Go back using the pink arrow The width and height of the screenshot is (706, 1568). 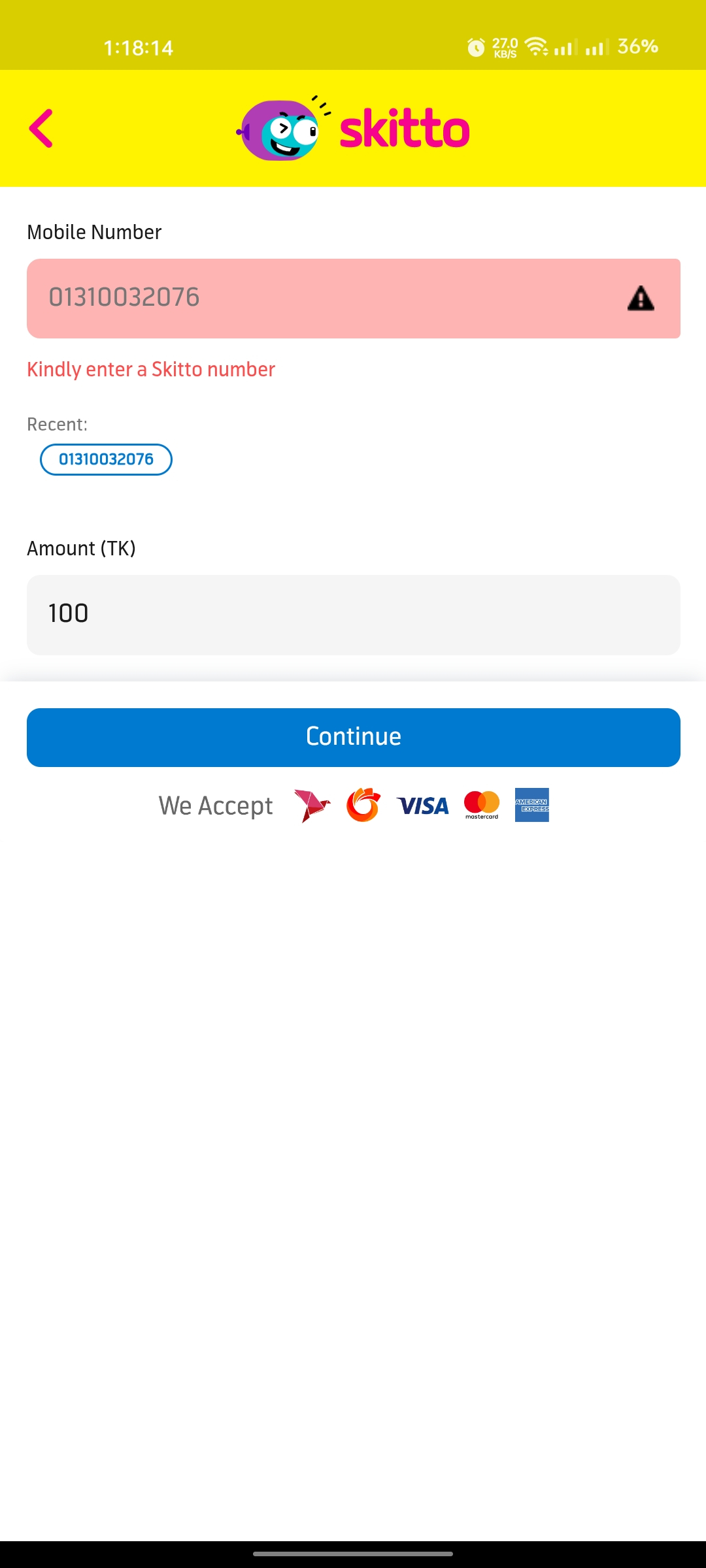point(41,129)
